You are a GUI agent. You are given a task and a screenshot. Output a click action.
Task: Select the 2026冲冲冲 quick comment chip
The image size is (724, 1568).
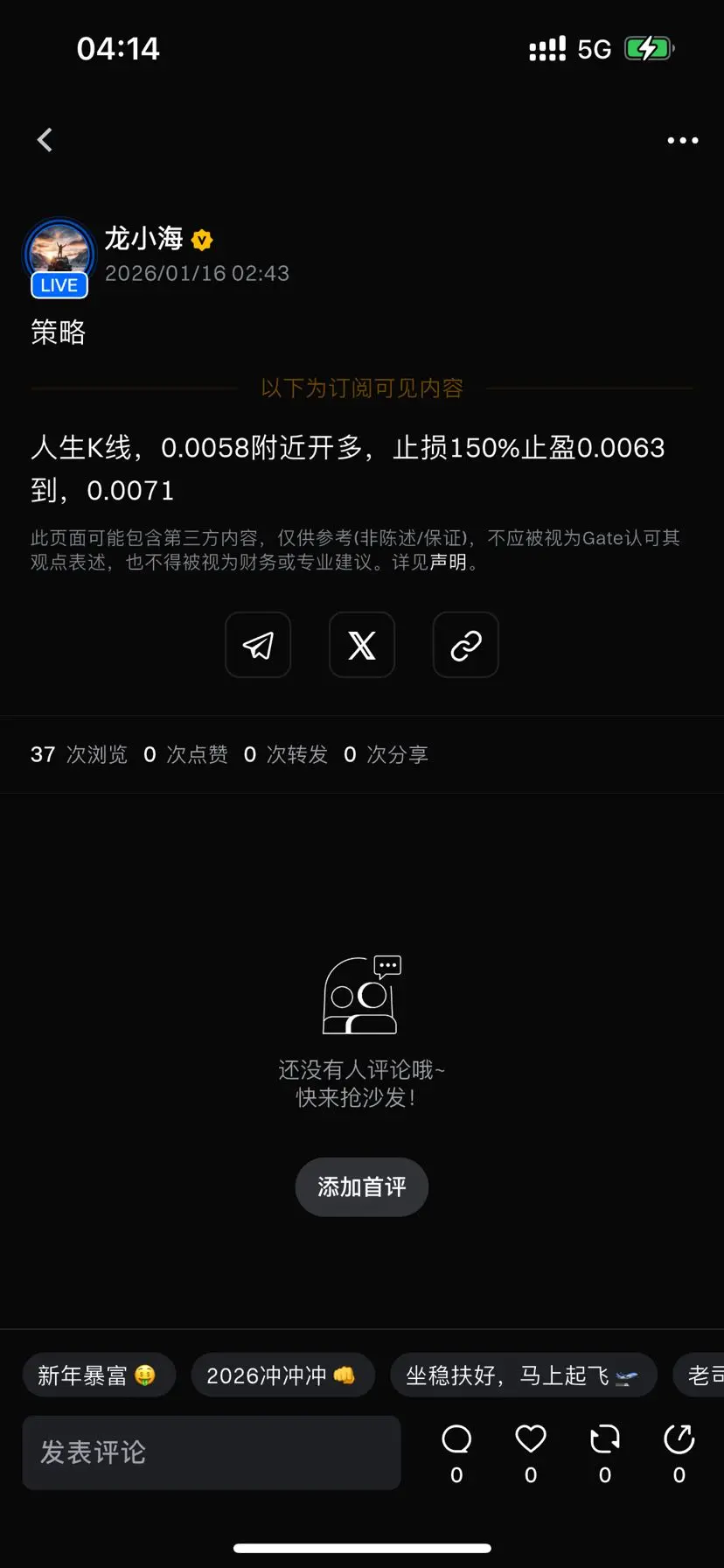pyautogui.click(x=282, y=1375)
